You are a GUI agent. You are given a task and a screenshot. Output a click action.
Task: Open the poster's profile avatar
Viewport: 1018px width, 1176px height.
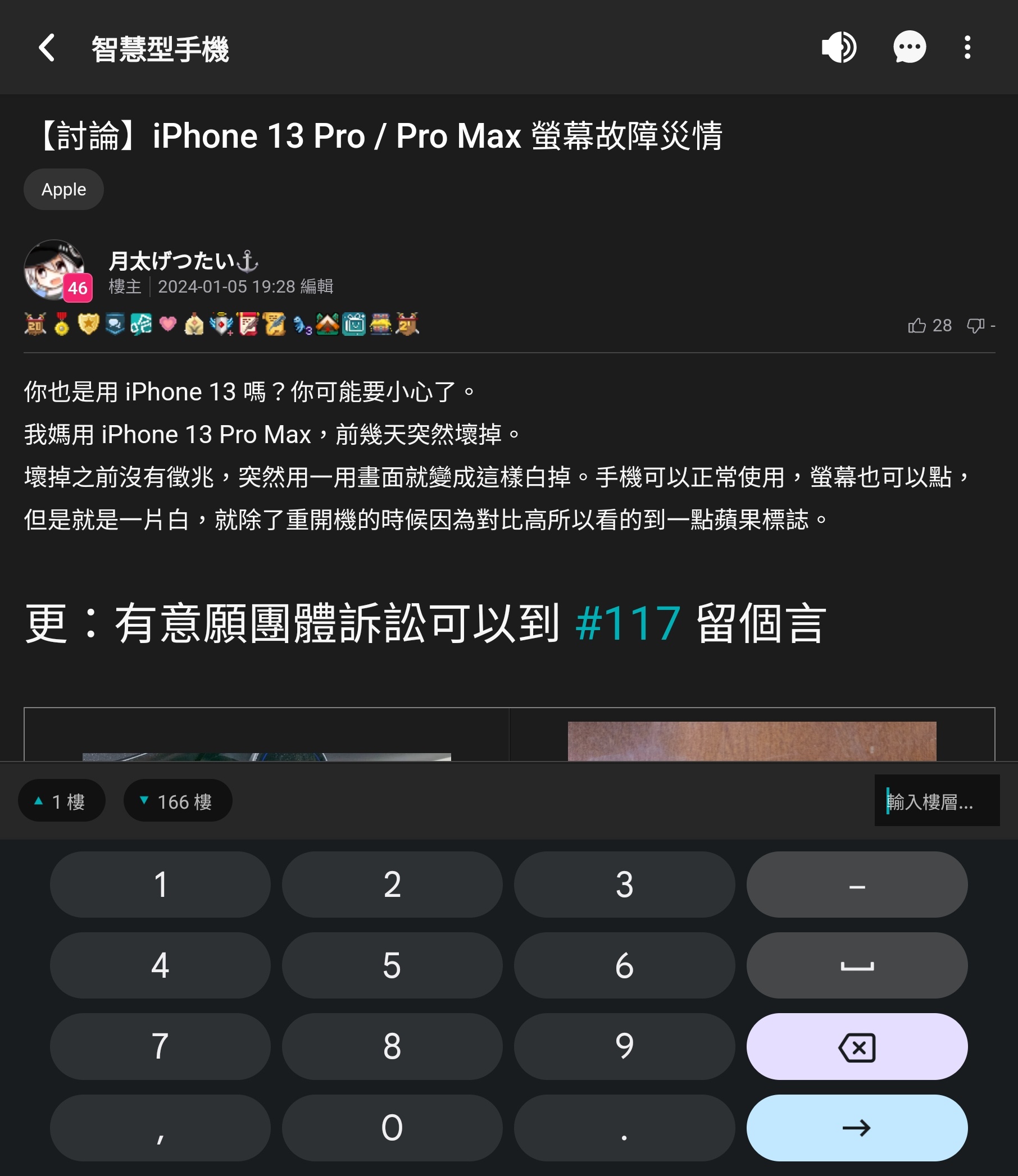pyautogui.click(x=55, y=270)
